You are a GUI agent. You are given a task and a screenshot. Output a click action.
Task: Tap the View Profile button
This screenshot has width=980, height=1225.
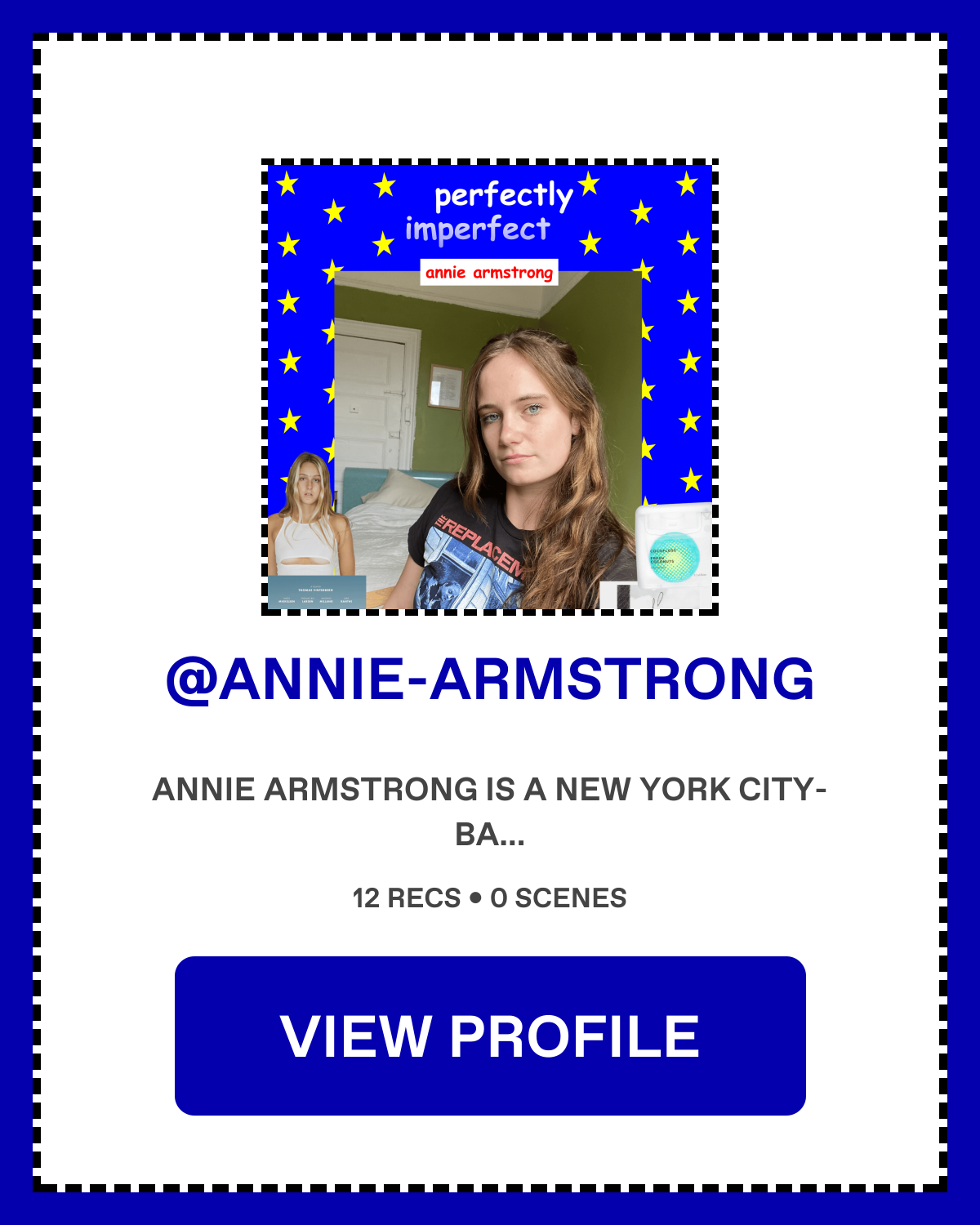pos(490,1036)
